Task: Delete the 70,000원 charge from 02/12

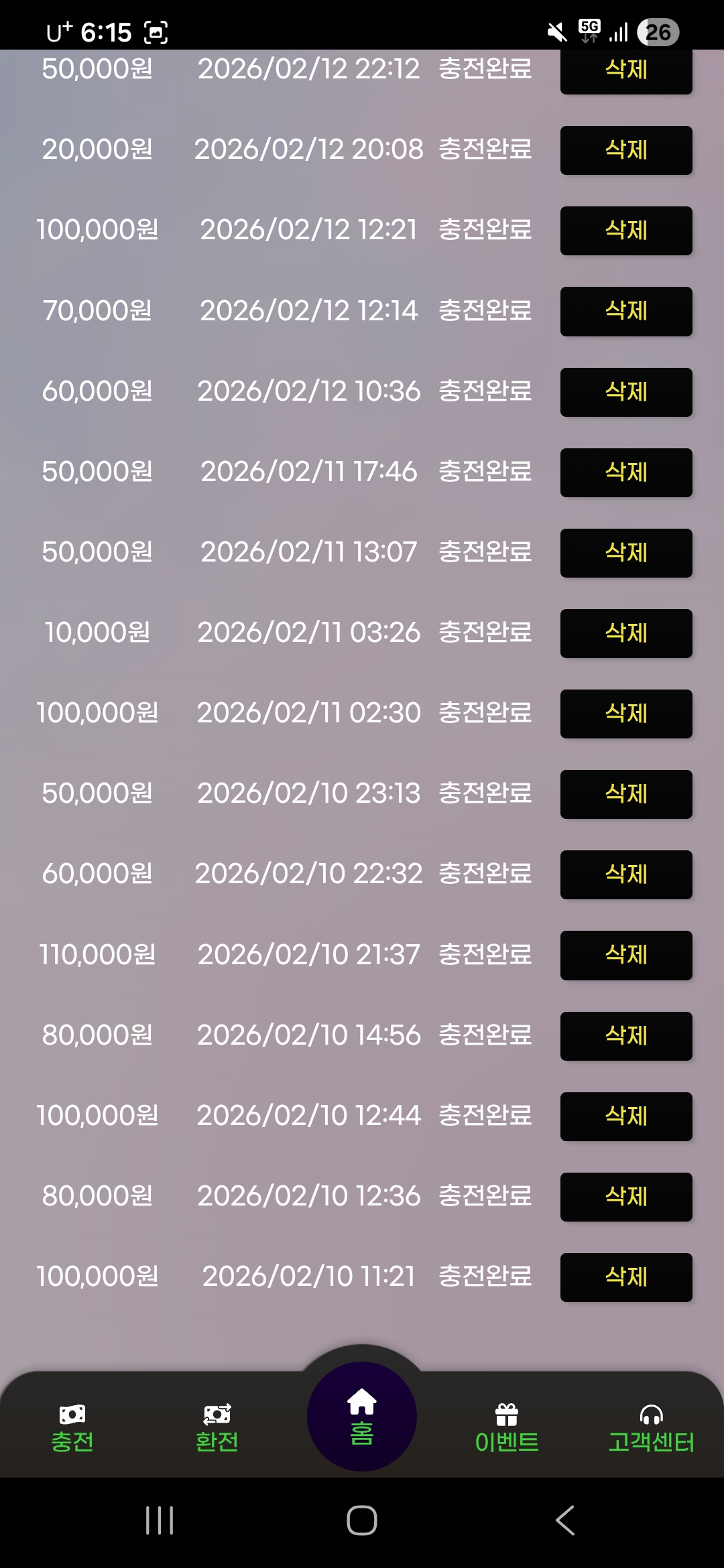Action: point(625,312)
